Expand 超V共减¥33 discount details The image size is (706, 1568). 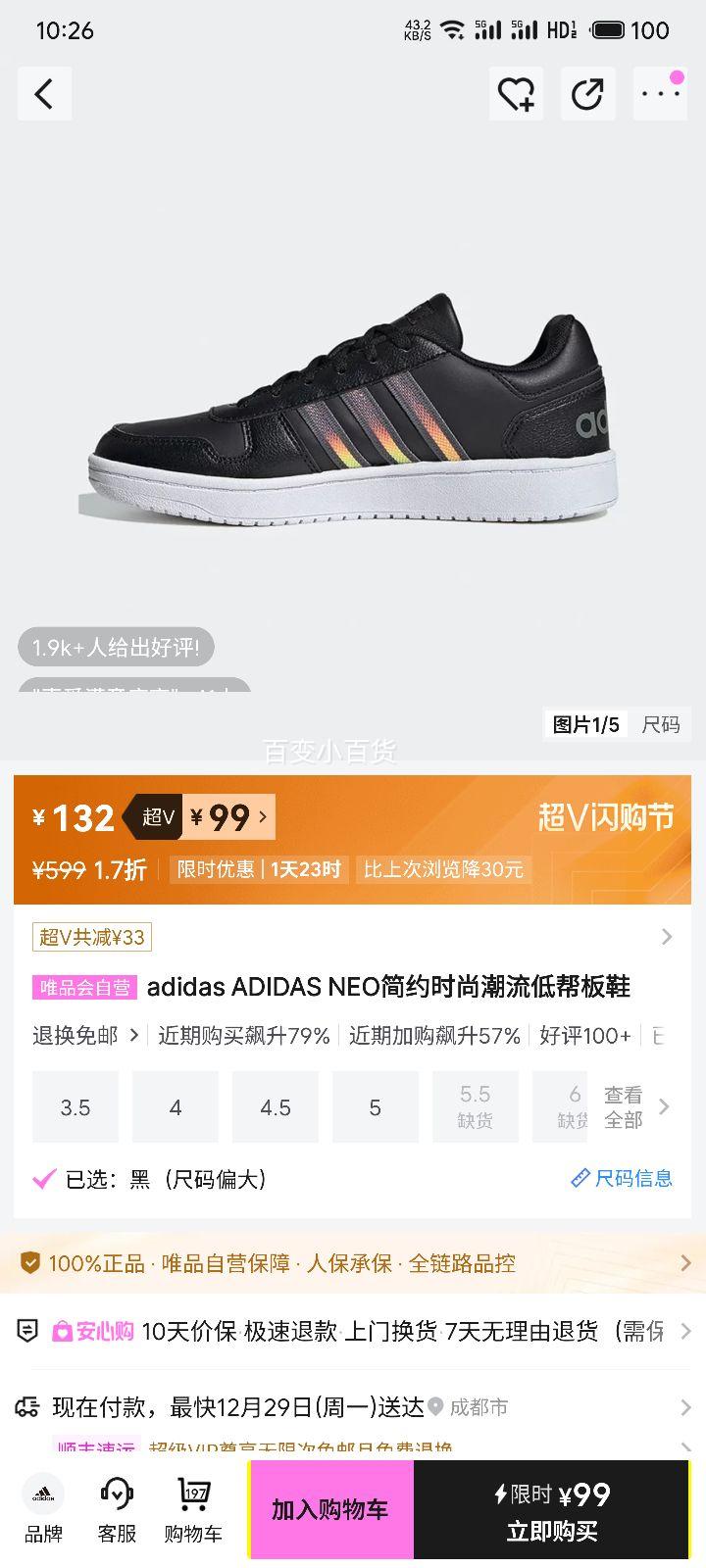click(x=353, y=937)
